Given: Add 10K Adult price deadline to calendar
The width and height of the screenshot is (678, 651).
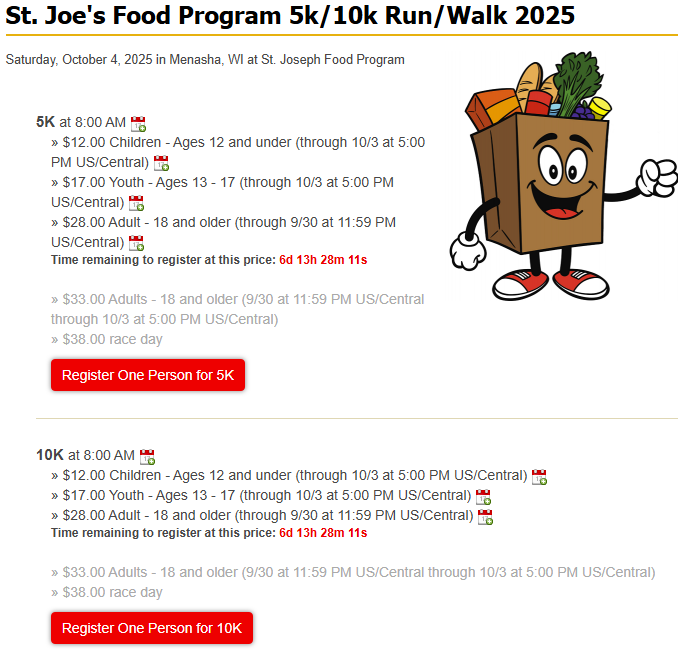Looking at the screenshot, I should 485,517.
